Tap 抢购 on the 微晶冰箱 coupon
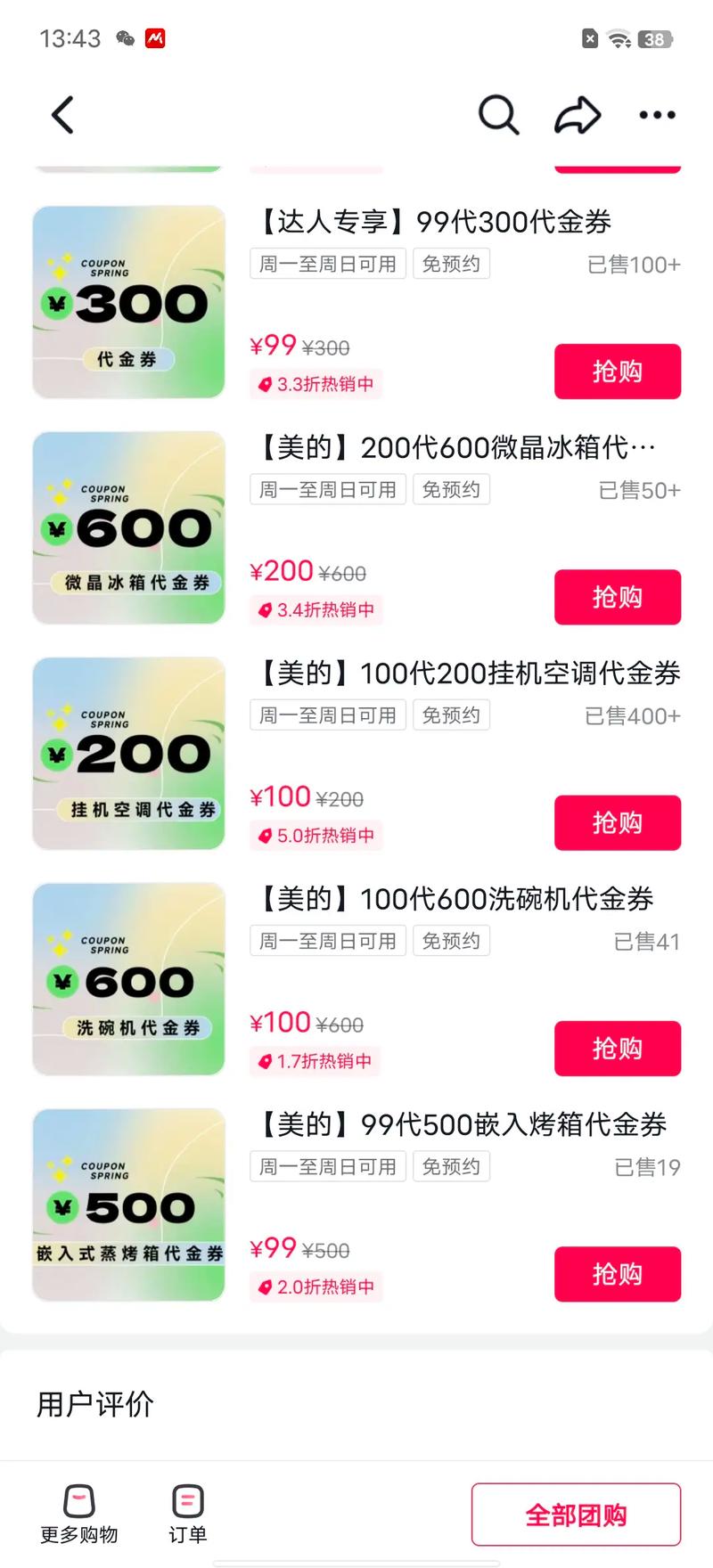 click(618, 598)
